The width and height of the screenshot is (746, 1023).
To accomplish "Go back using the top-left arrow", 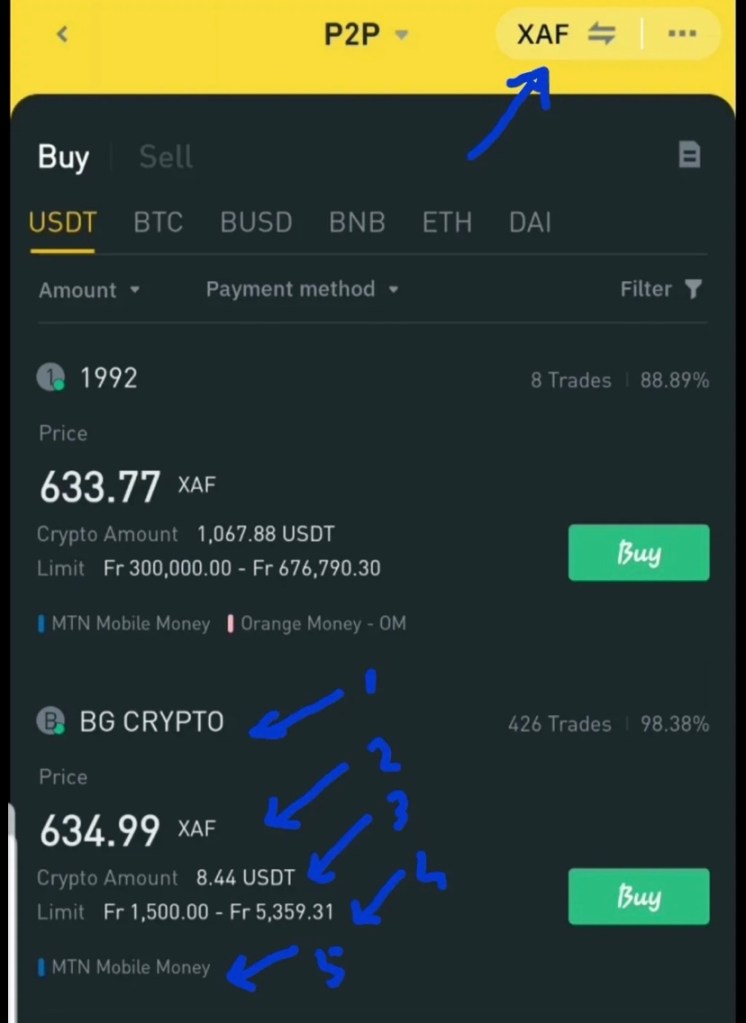I will click(62, 35).
